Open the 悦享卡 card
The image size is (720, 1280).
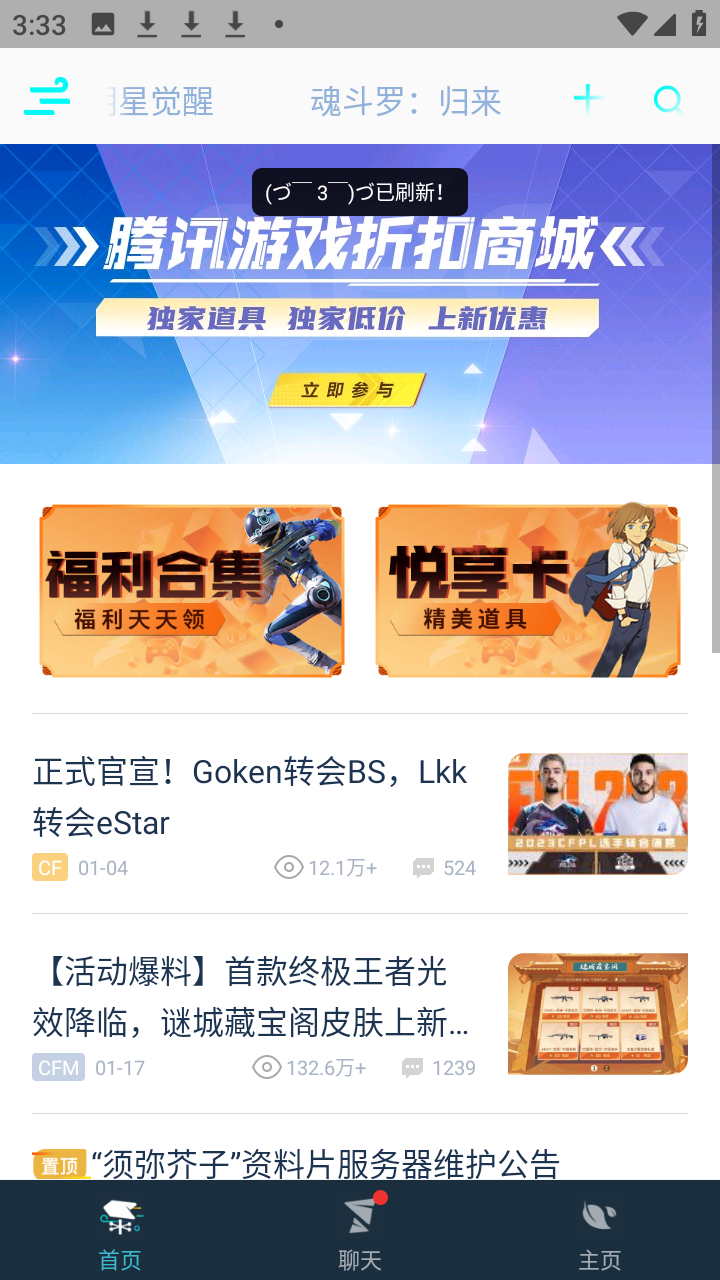[x=528, y=590]
